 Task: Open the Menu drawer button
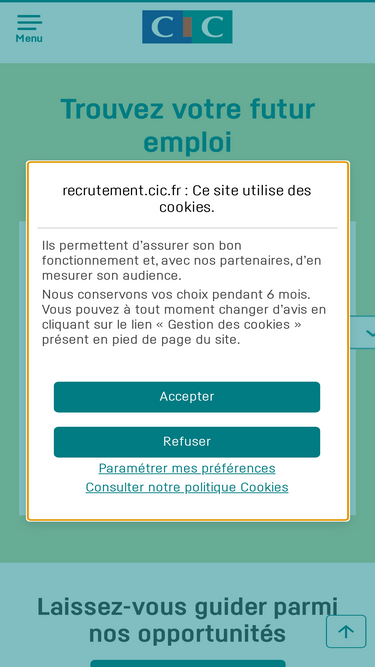click(29, 29)
